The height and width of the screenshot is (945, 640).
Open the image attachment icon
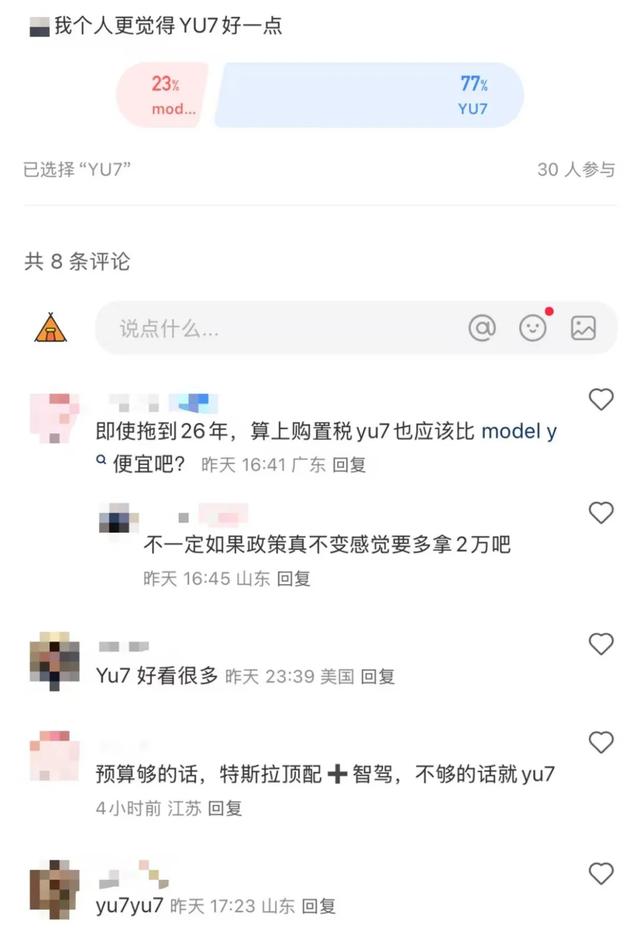pos(583,327)
